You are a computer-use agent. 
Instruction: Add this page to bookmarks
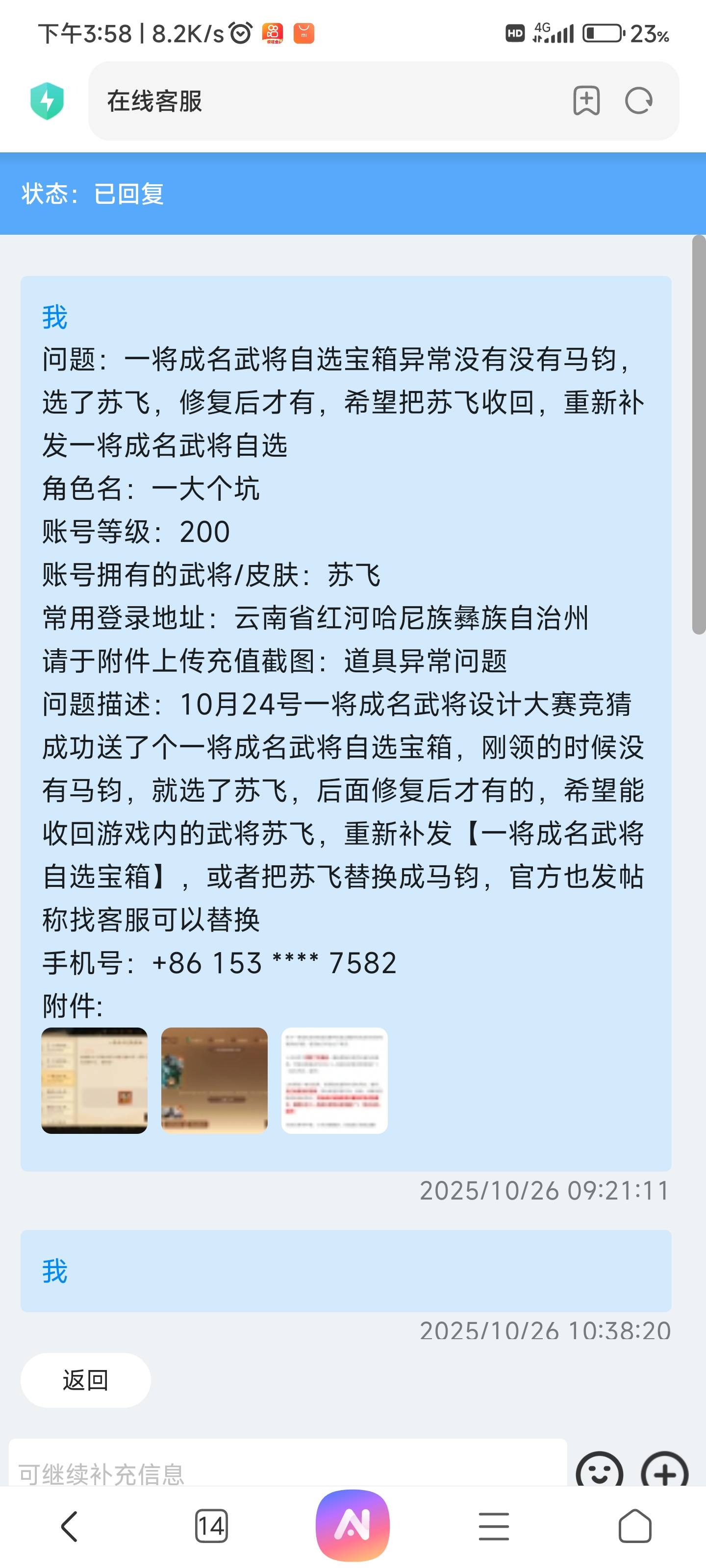586,101
